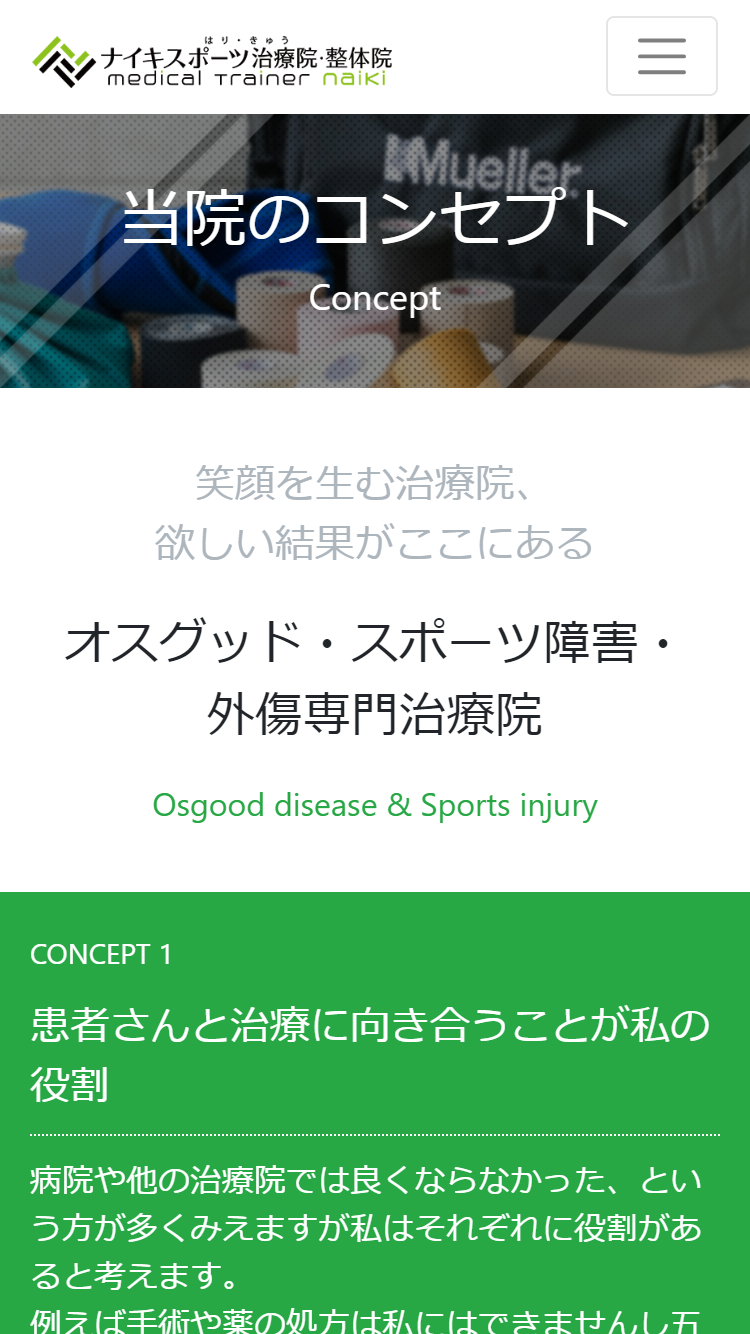Tap the Naiki Sports clinic logo link
Viewport: 750px width, 1334px height.
point(212,61)
